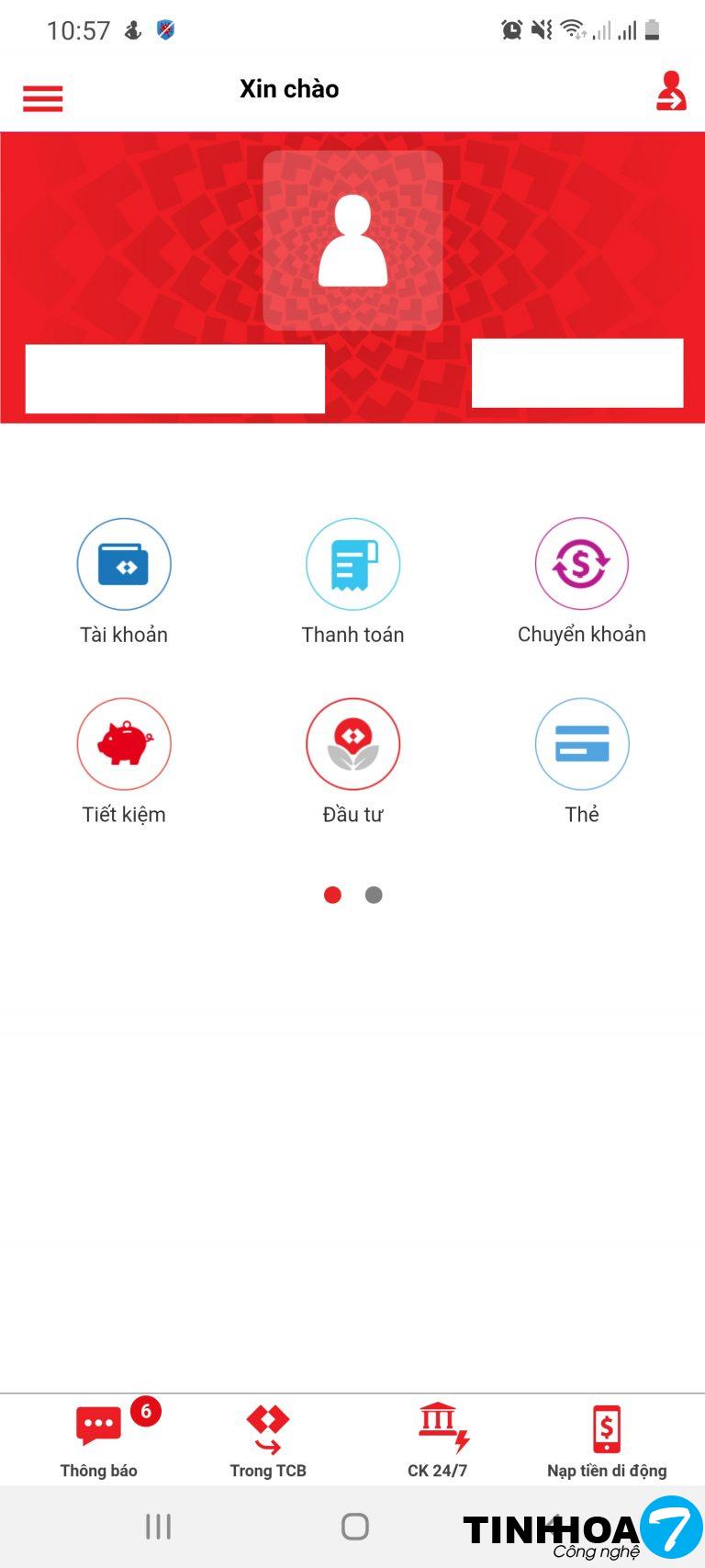View Thông báo notifications

[x=99, y=1439]
